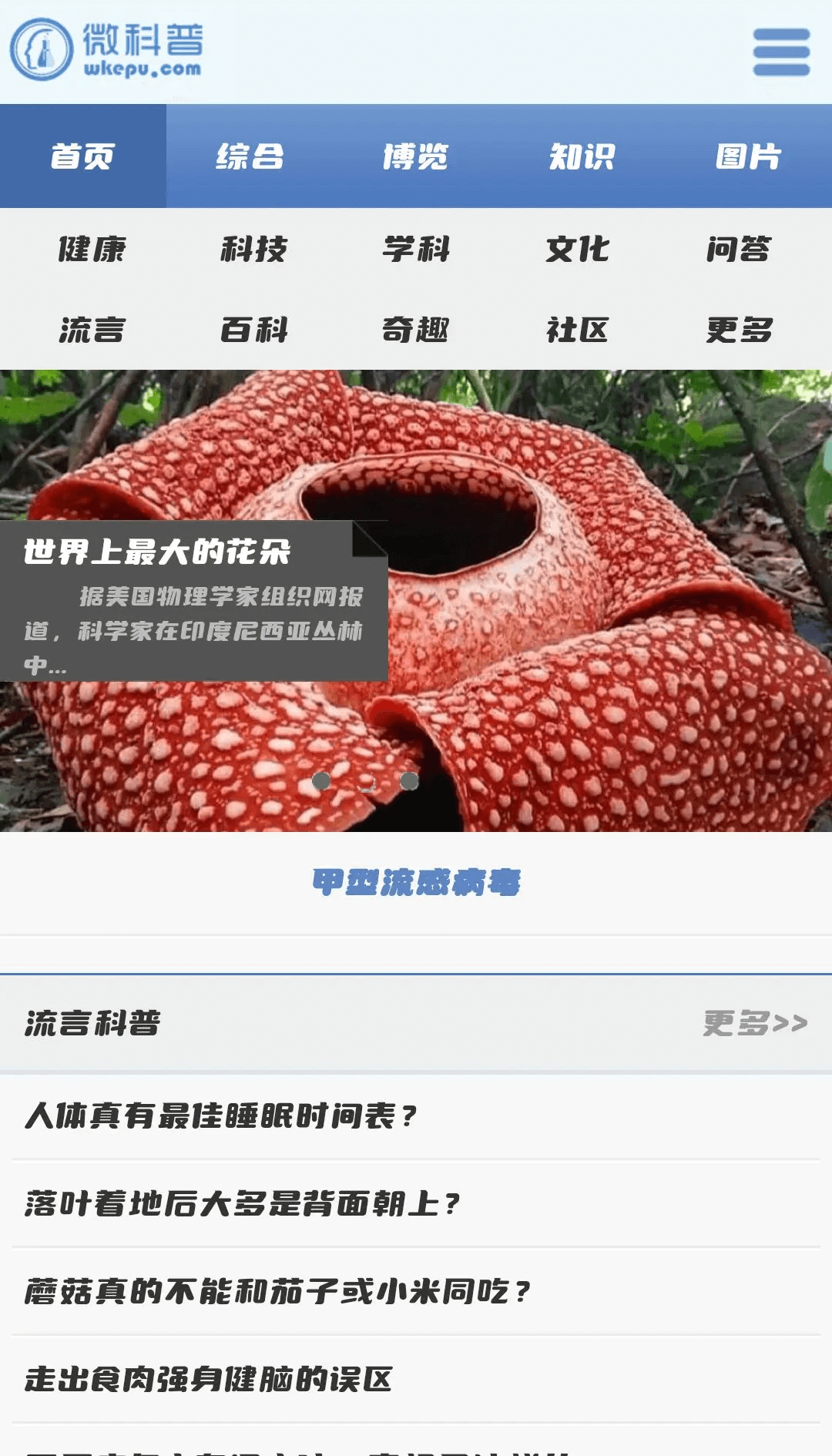The height and width of the screenshot is (1456, 832).
Task: Open the 世界上最大的花朵 featured slide
Action: click(x=157, y=551)
